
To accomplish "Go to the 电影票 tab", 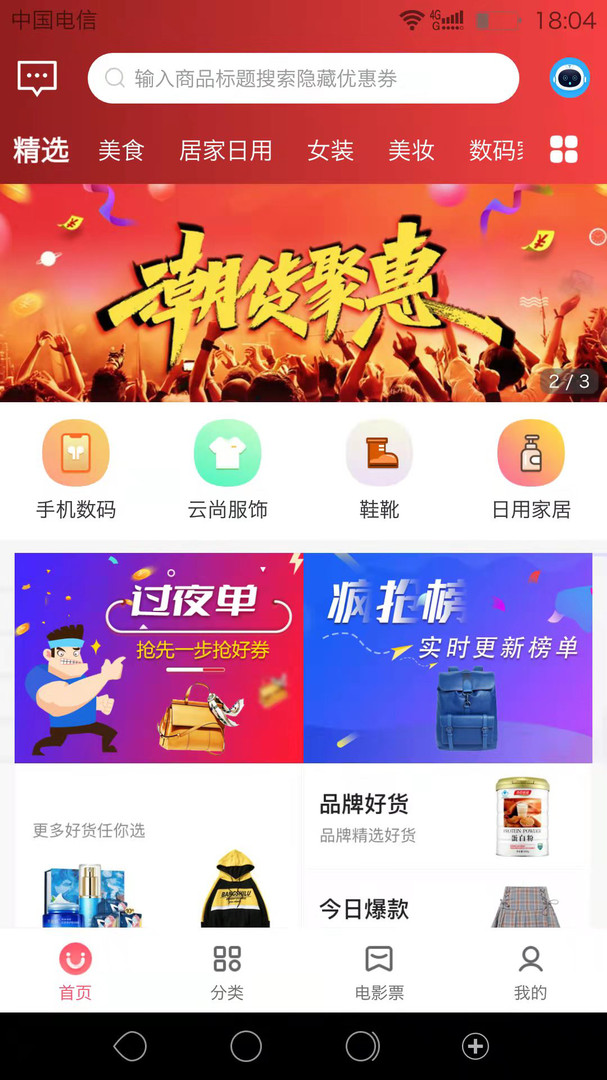I will pyautogui.click(x=378, y=972).
